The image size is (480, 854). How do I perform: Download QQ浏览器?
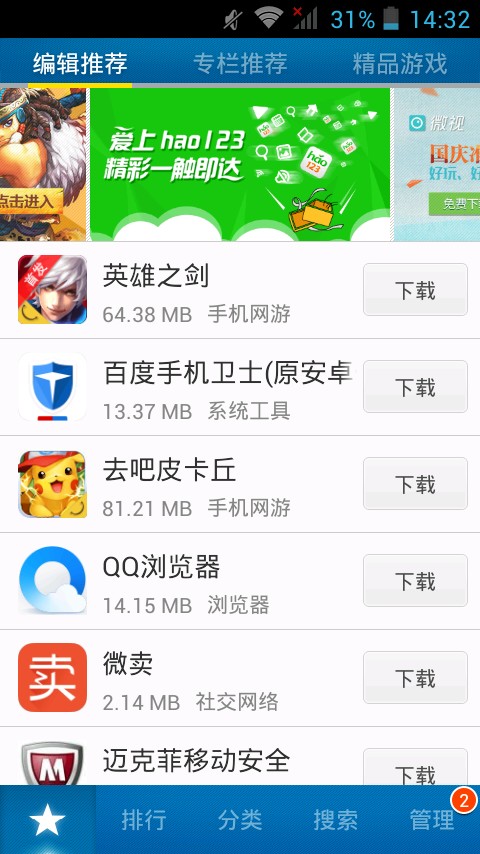(x=415, y=580)
